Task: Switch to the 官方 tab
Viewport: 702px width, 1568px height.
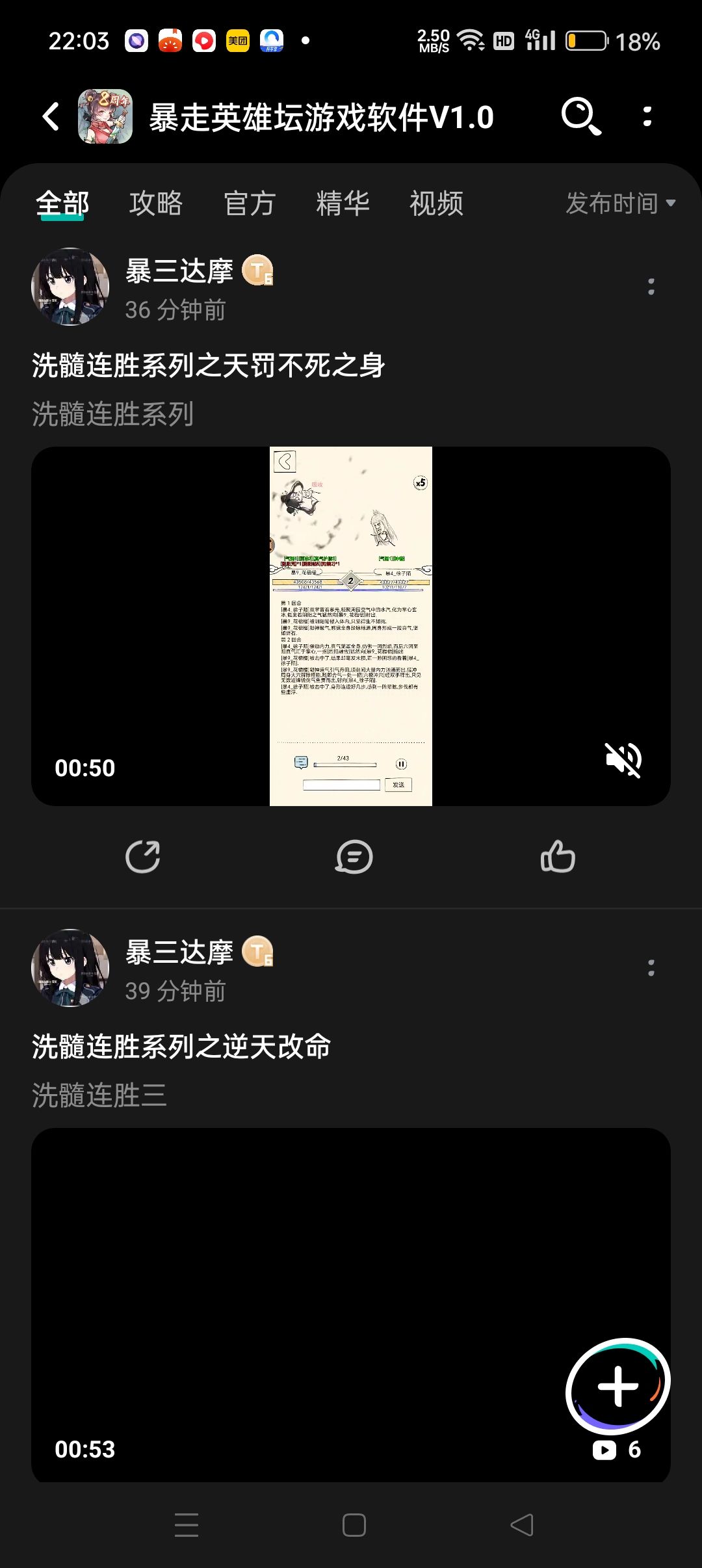Action: point(250,203)
